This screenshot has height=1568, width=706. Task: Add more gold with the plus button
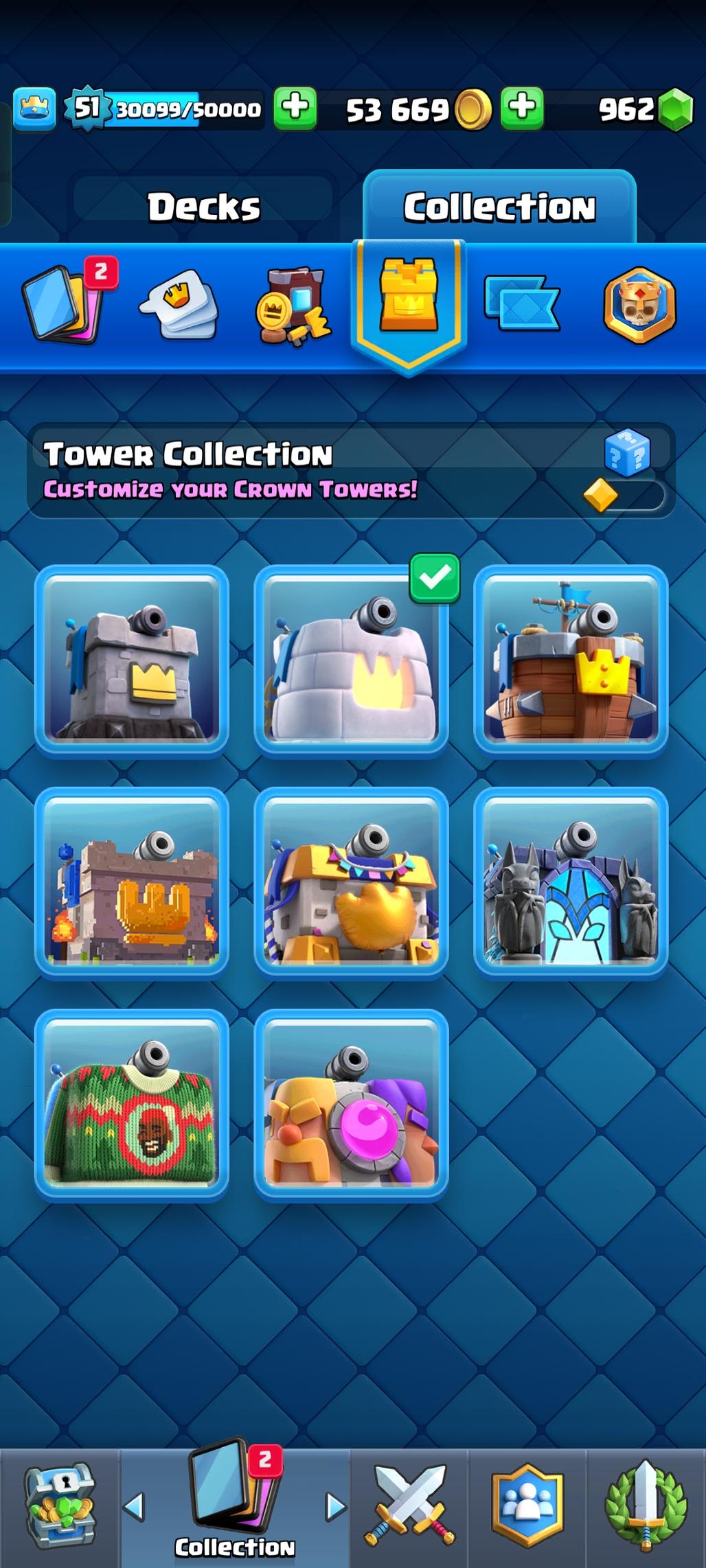(x=295, y=108)
